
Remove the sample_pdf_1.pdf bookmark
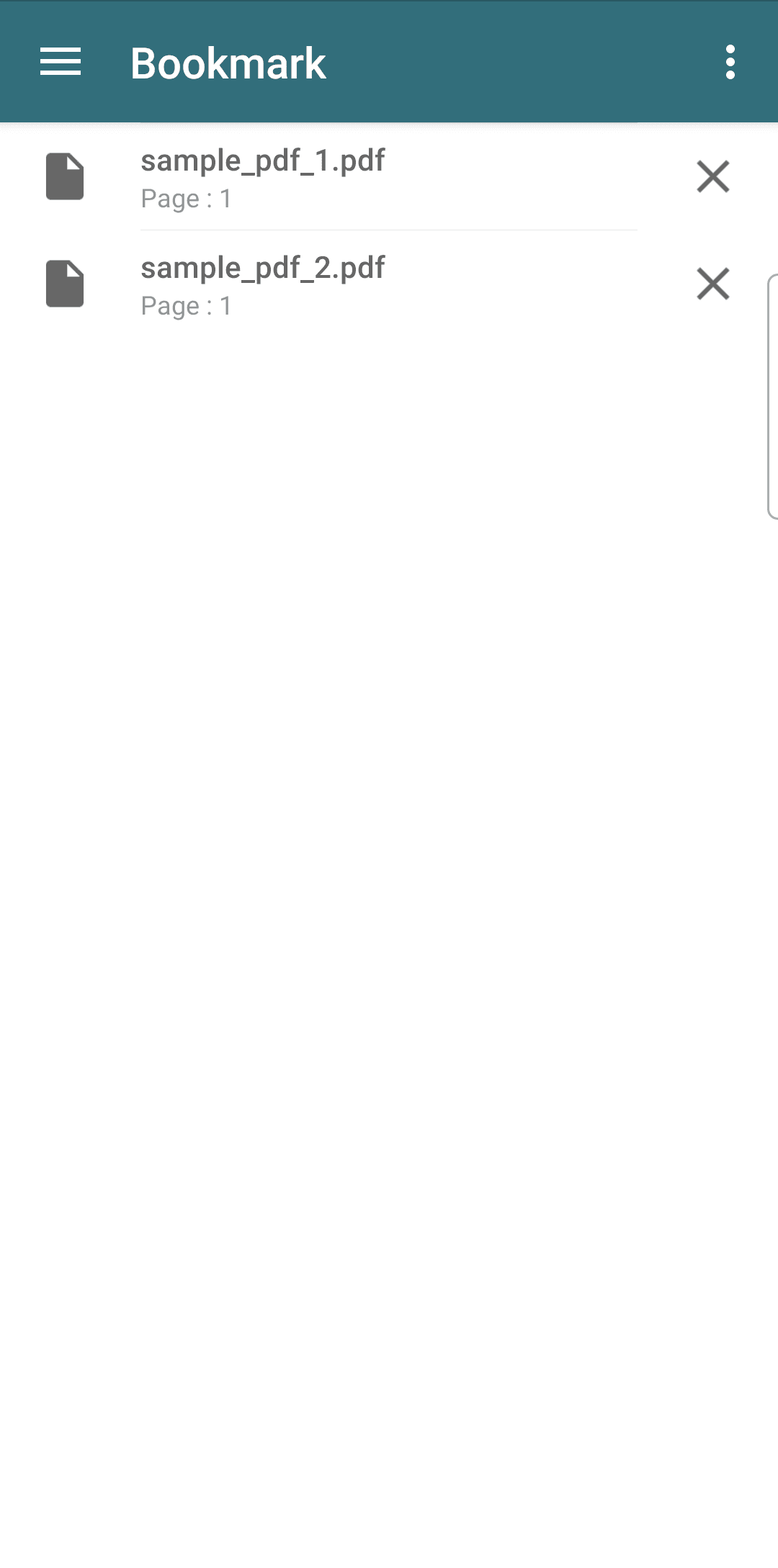(x=712, y=177)
